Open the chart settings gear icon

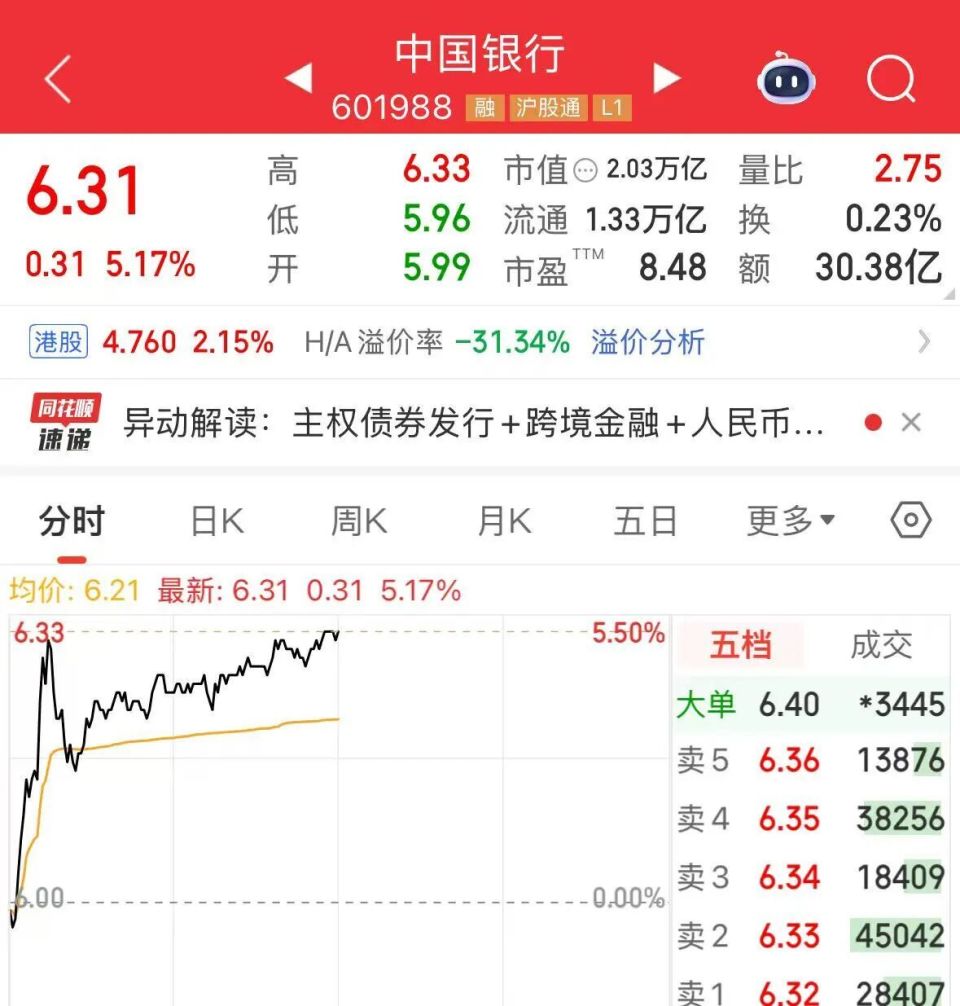tap(910, 520)
